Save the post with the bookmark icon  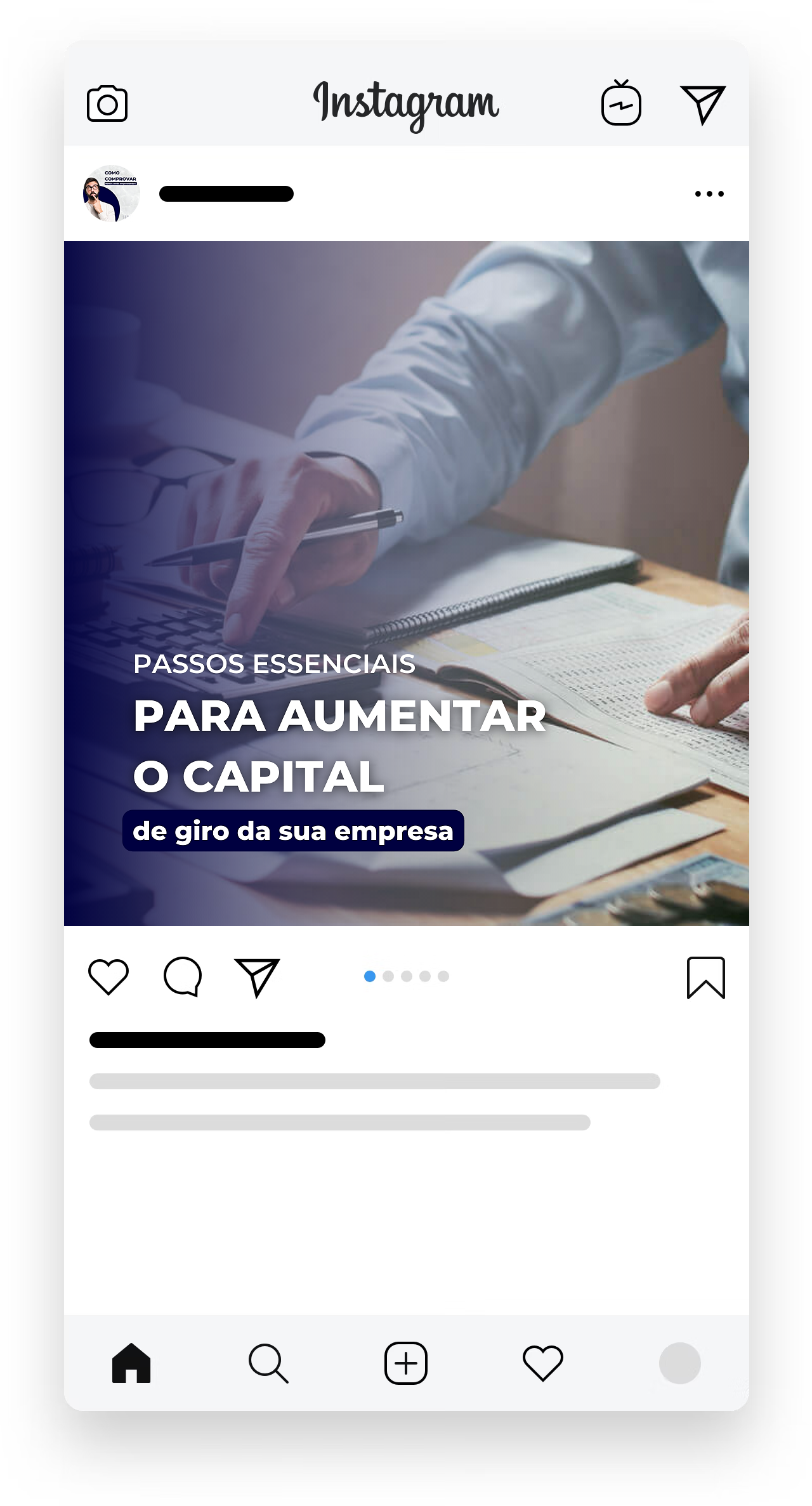(x=705, y=978)
